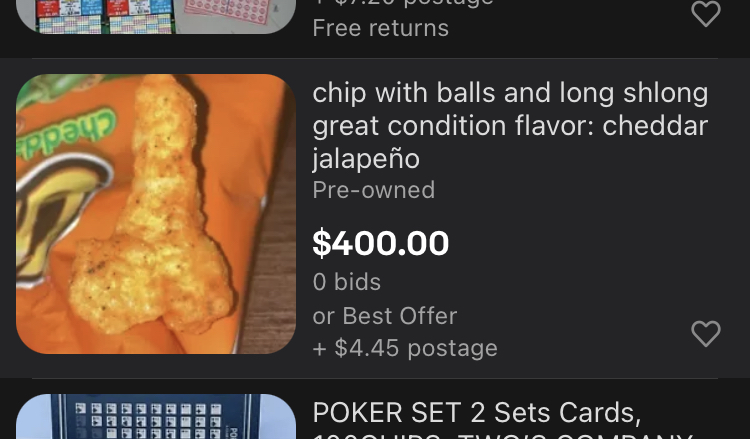Open the cheddar jalapeño chip listing
750x439 pixels.
click(x=510, y=126)
